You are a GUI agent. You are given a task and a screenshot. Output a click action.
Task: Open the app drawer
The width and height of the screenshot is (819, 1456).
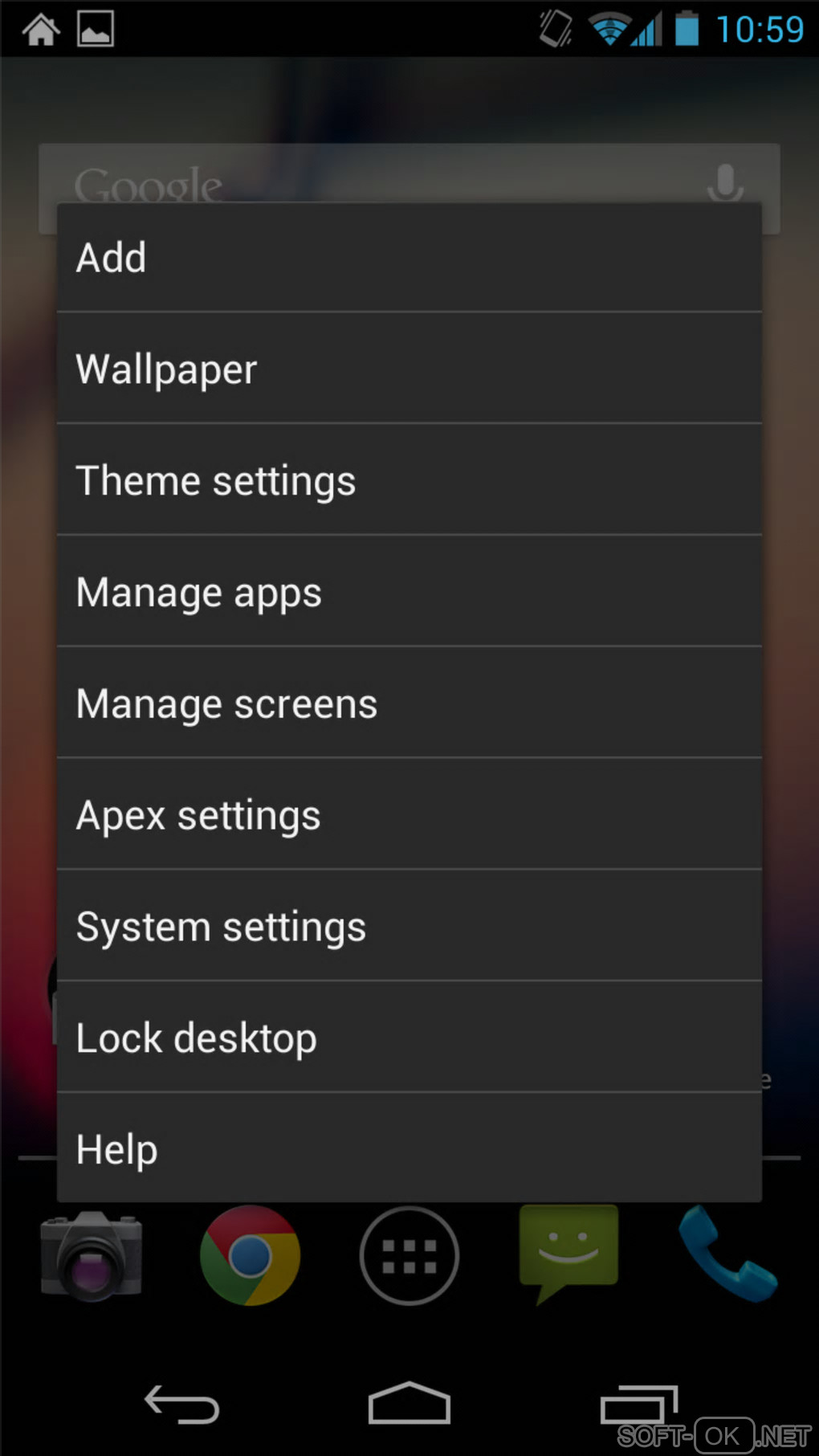tap(409, 1255)
